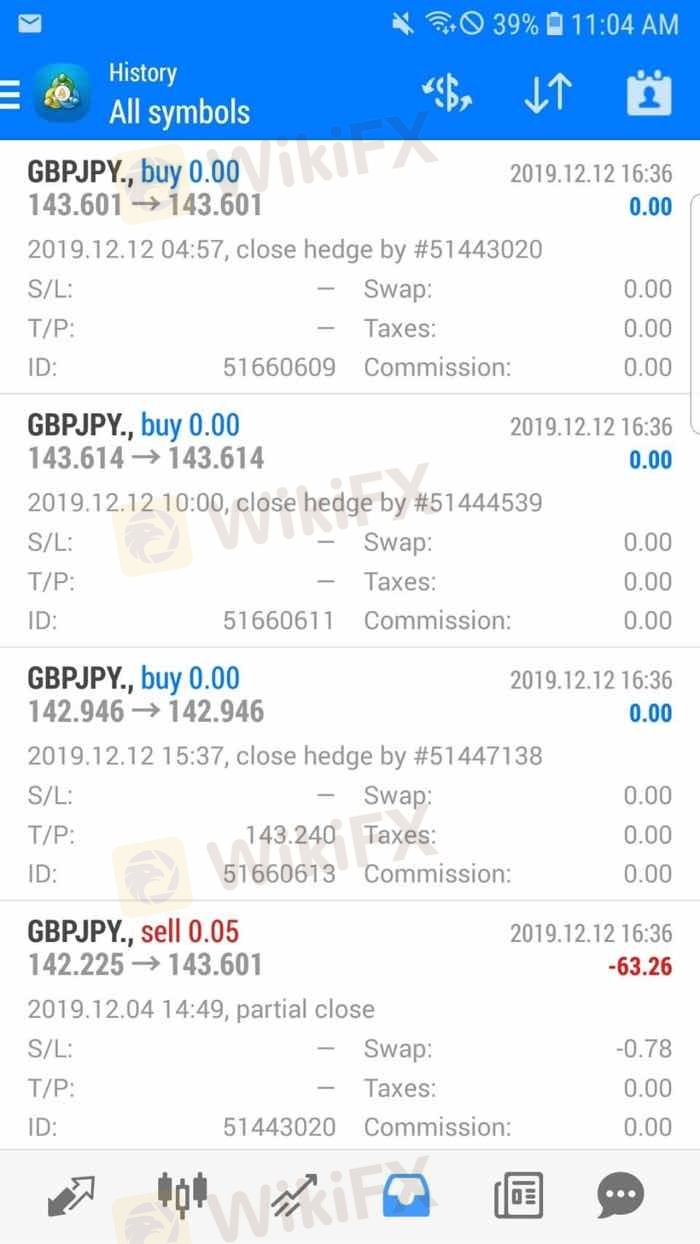Select the History tab
Image resolution: width=700 pixels, height=1244 pixels.
coord(406,1194)
